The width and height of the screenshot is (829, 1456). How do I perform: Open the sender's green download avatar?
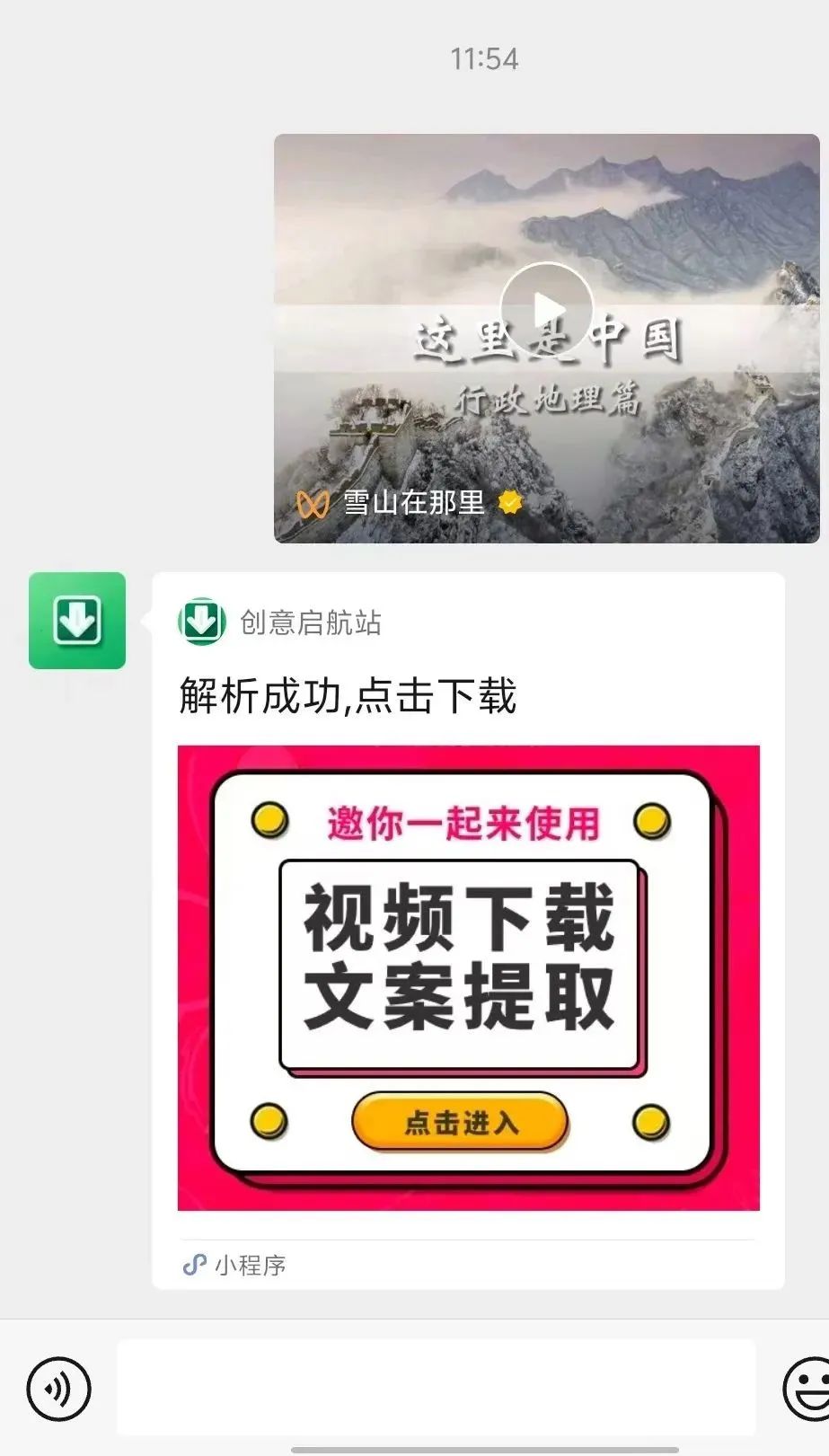[x=77, y=621]
